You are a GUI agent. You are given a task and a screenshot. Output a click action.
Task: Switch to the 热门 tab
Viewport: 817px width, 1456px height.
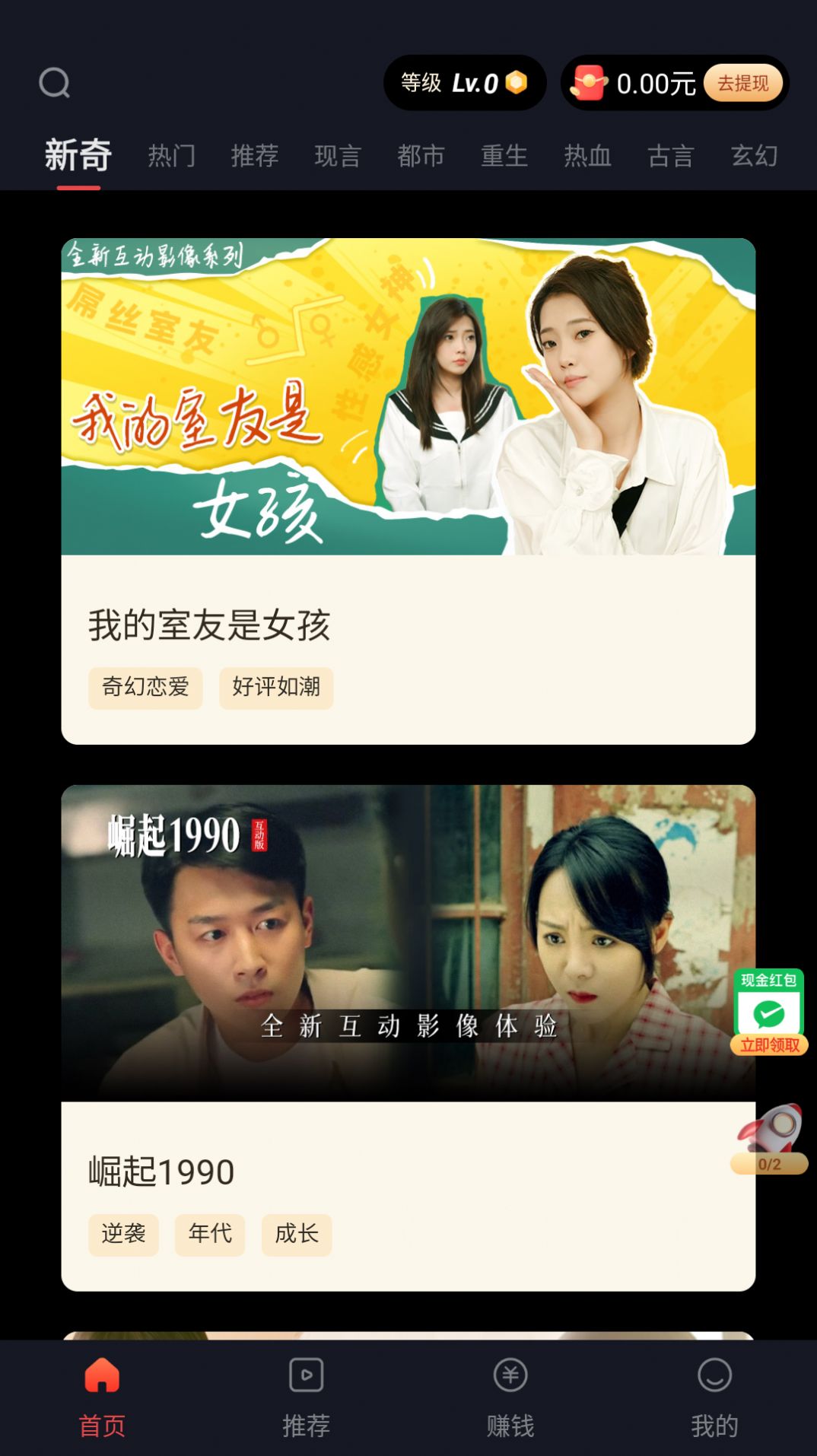tap(171, 155)
